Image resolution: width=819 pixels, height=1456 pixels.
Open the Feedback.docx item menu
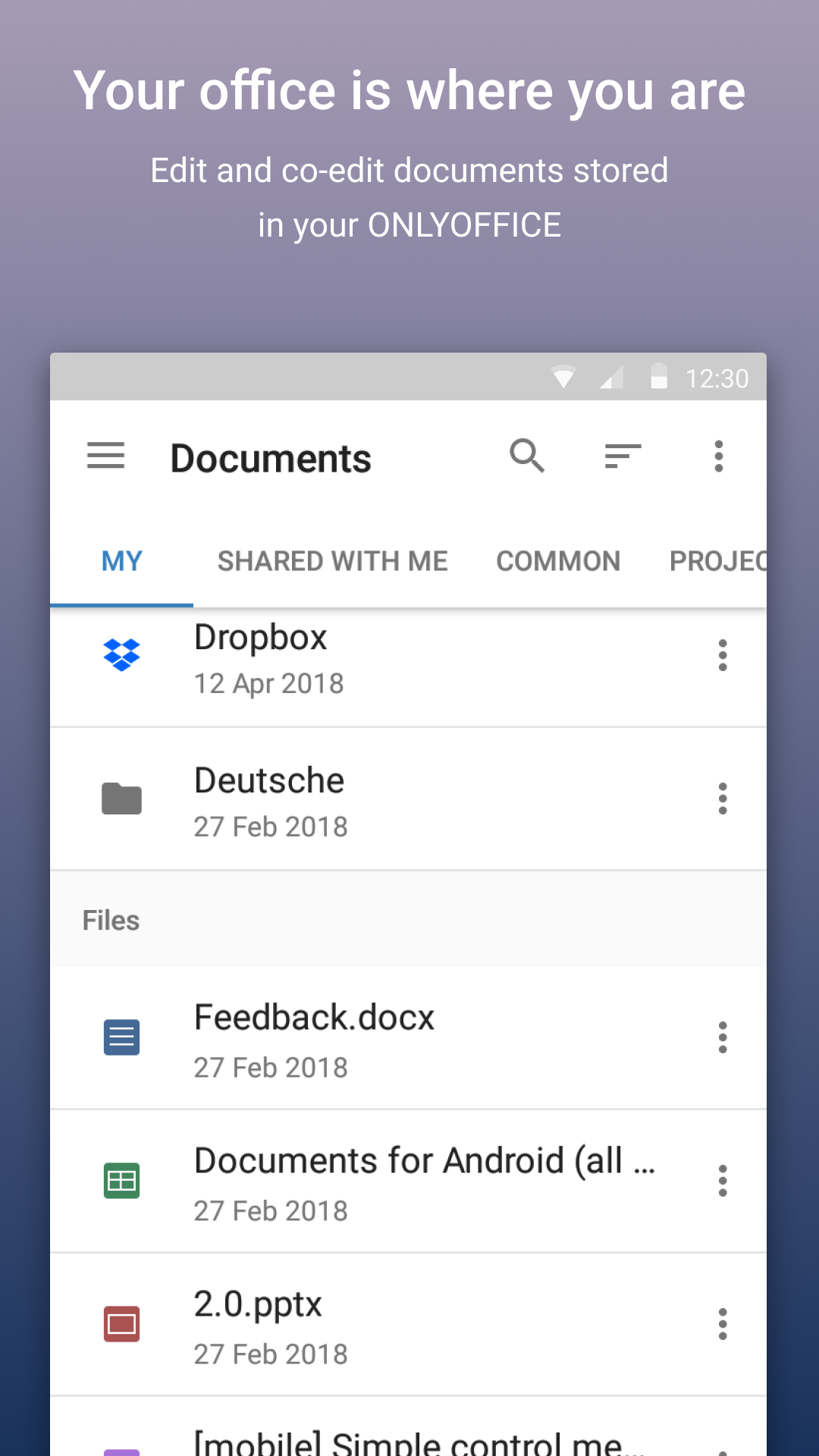point(723,1037)
